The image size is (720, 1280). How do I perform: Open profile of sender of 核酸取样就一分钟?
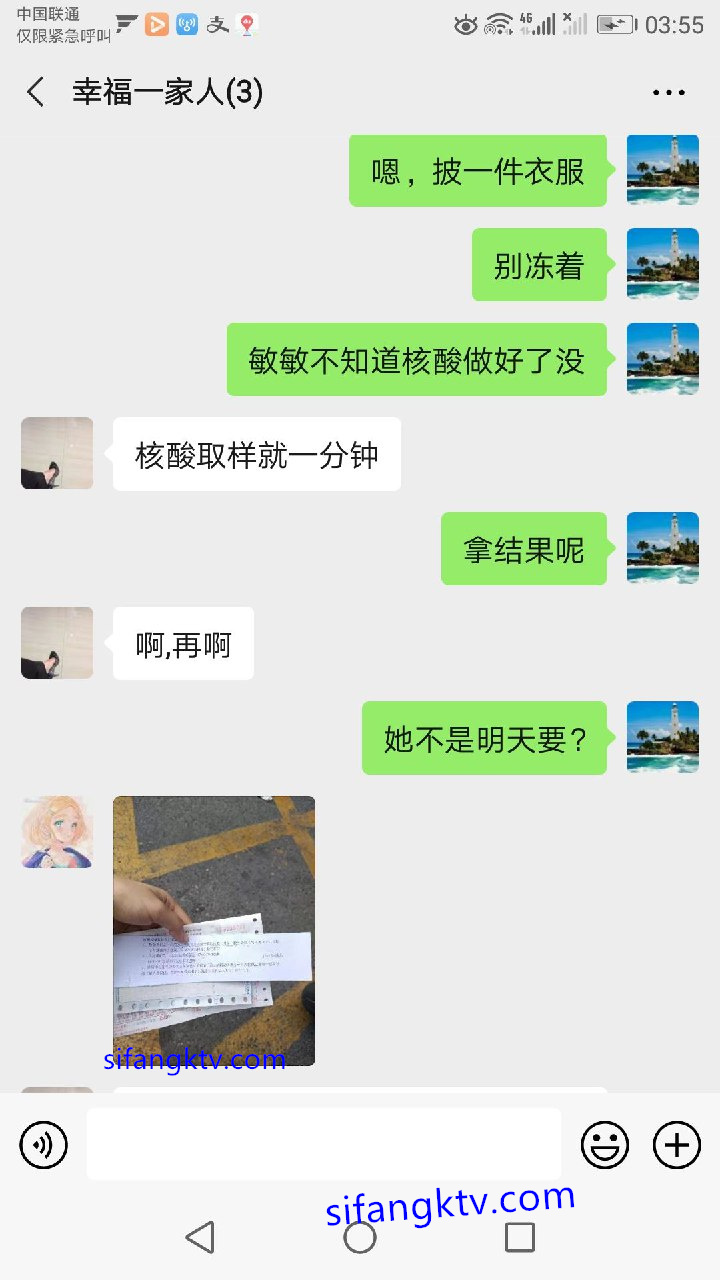57,453
